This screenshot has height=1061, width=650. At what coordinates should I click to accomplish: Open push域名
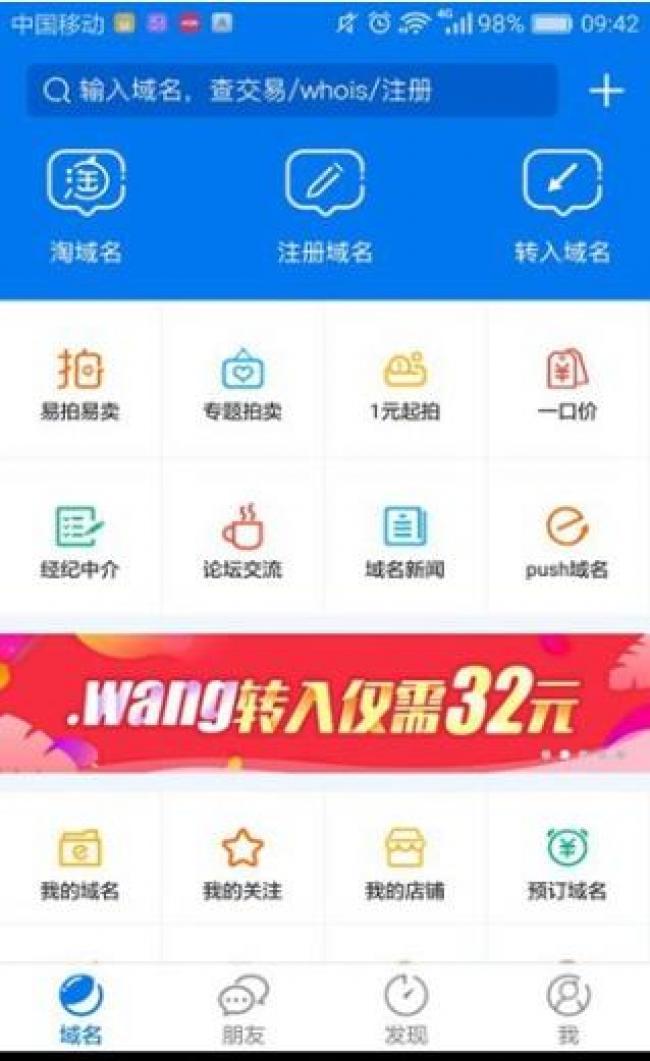click(567, 541)
